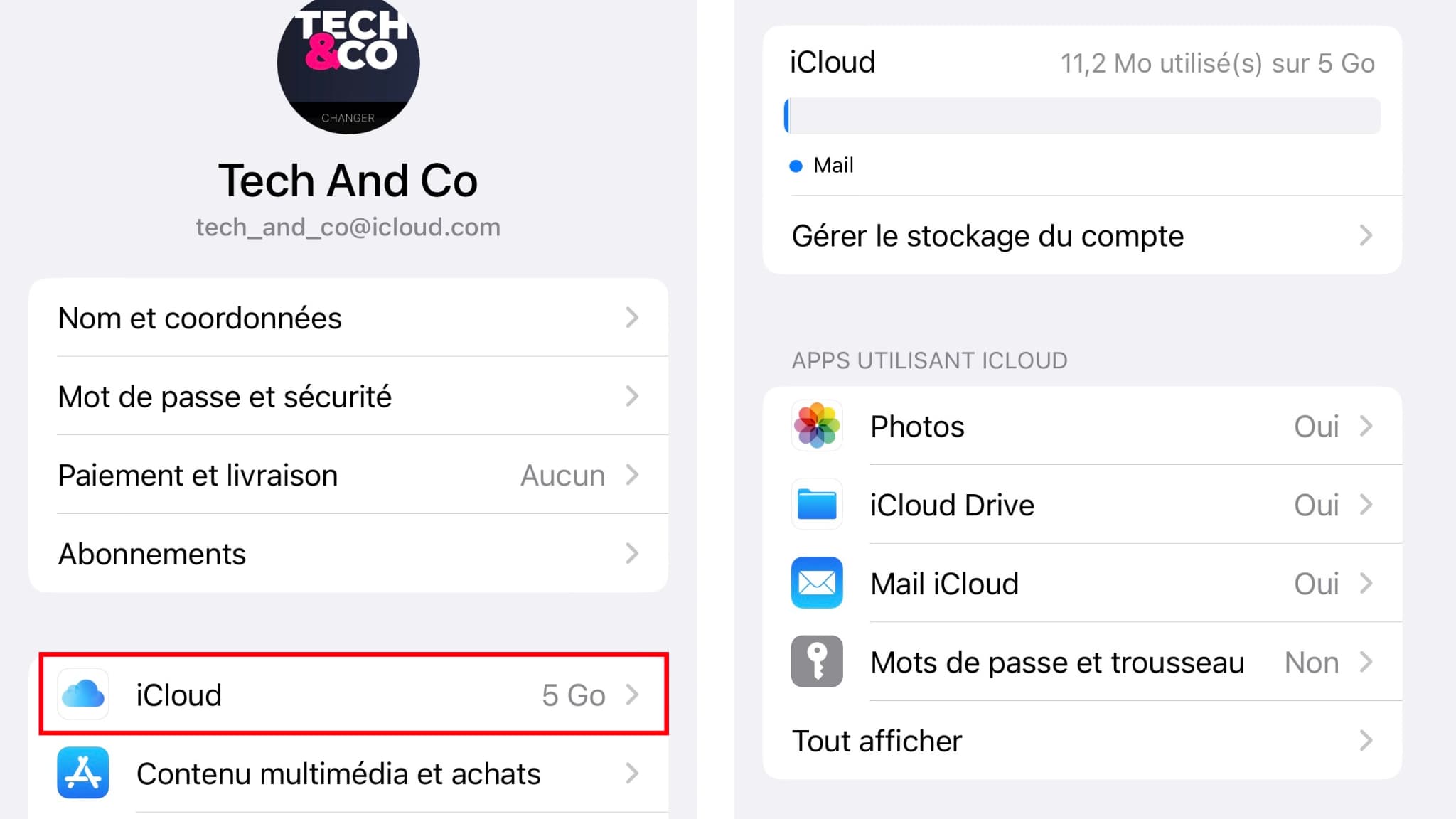
Task: Open Gérer le stockage du compte
Action: [1081, 236]
